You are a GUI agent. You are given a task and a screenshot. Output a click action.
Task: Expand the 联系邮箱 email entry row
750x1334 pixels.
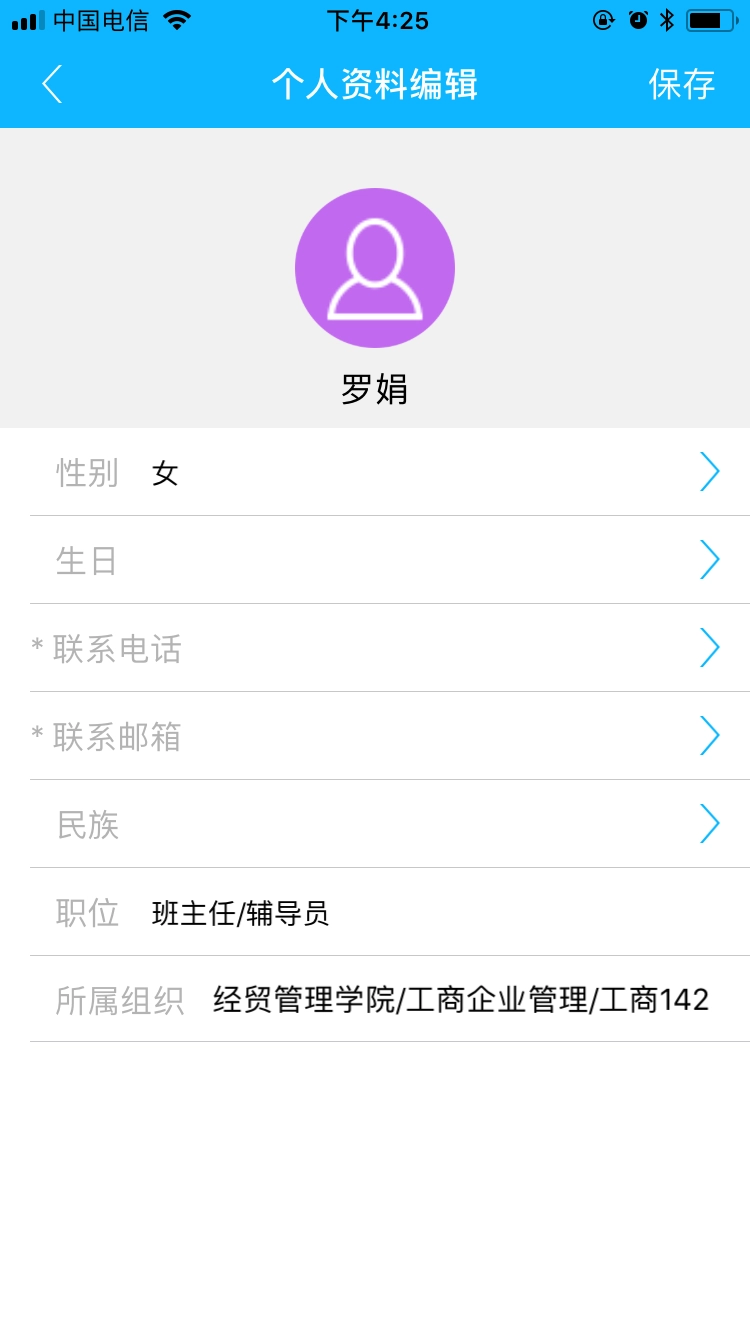pos(710,735)
